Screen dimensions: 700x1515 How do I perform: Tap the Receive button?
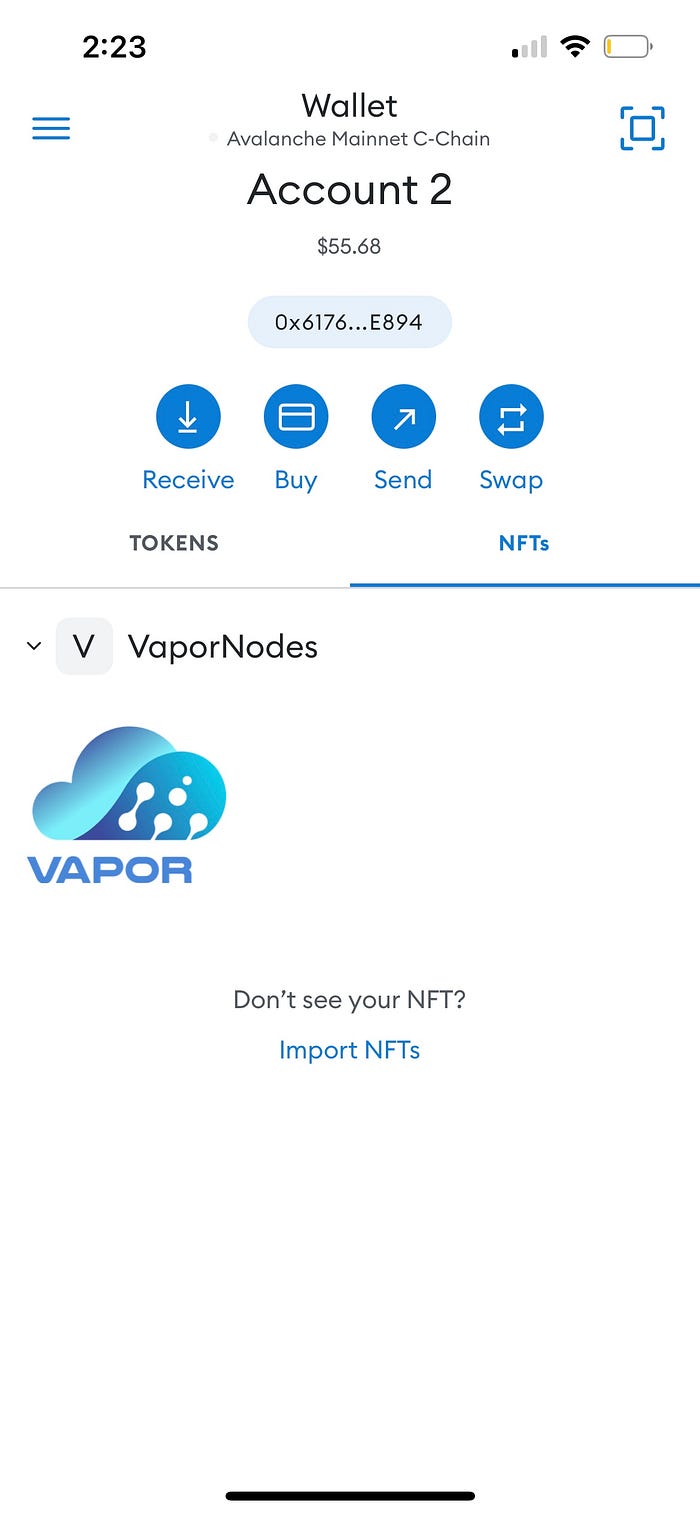tap(188, 417)
